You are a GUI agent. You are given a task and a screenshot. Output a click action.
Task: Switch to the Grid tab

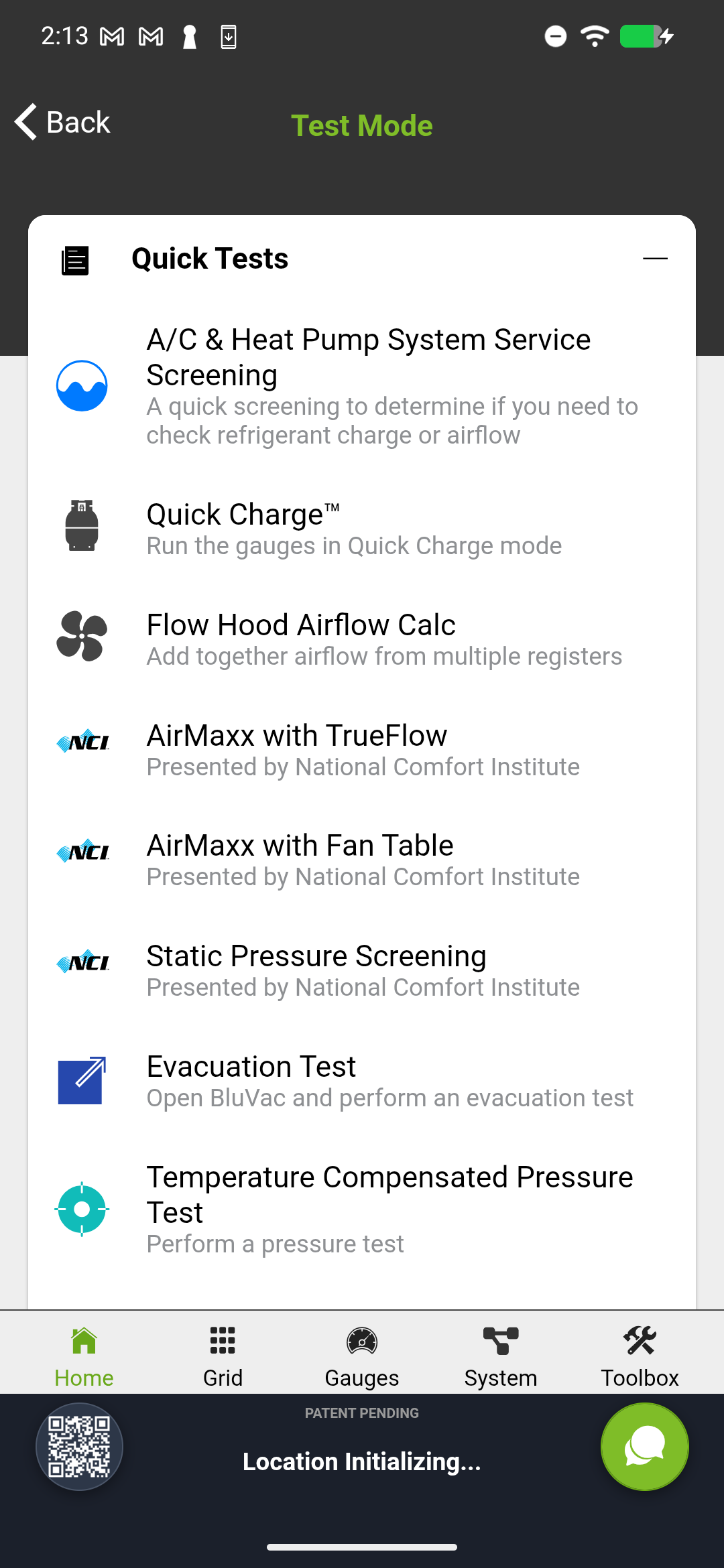(x=223, y=1354)
